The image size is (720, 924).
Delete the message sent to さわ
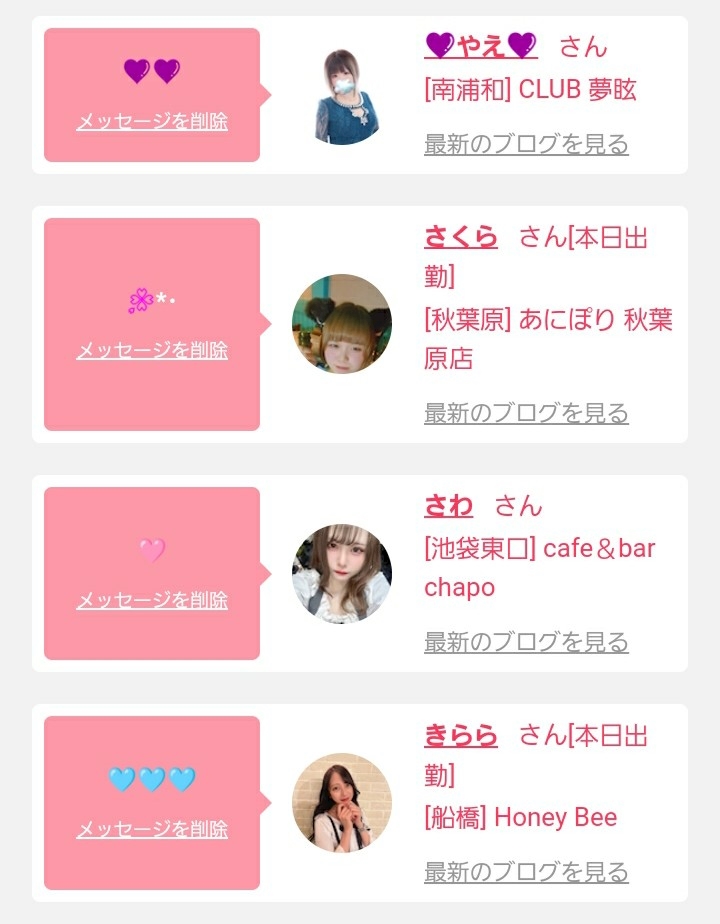pos(152,601)
